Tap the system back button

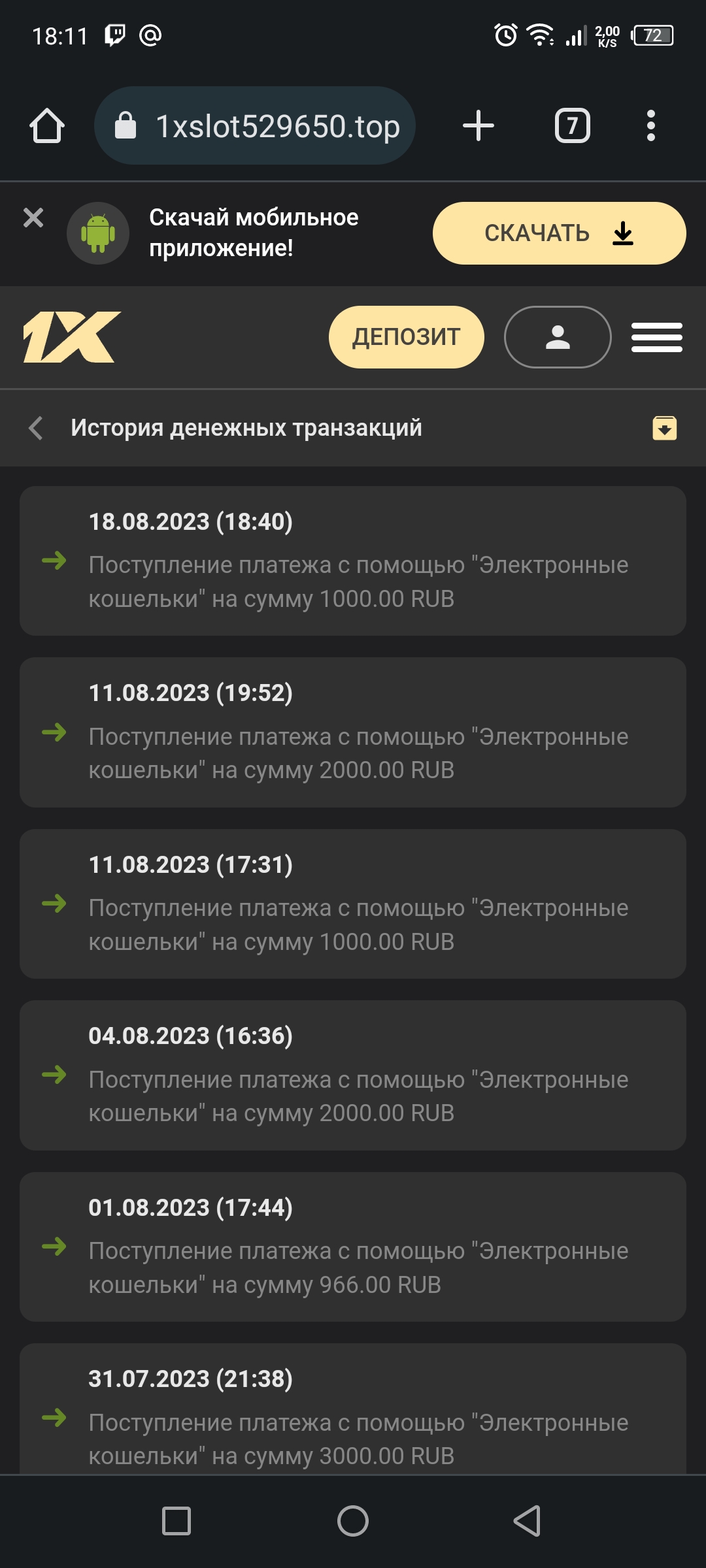pos(527,1521)
